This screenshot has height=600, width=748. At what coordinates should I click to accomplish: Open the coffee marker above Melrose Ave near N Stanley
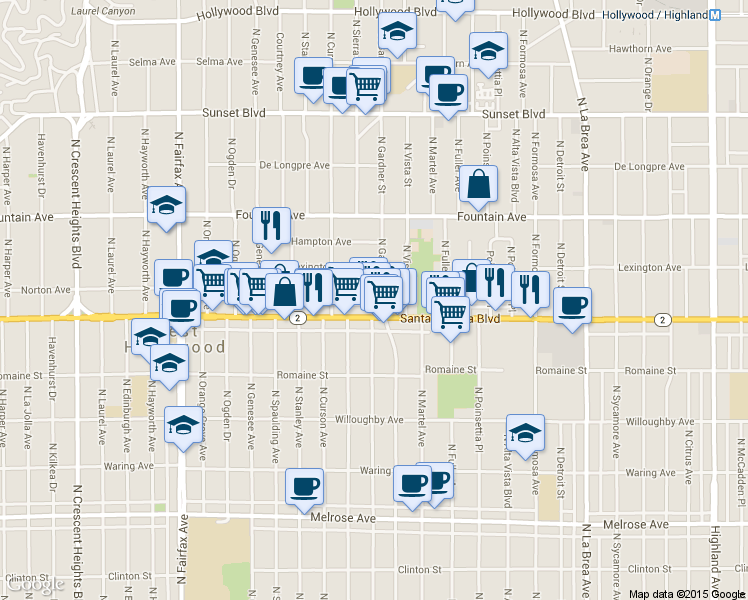(304, 487)
